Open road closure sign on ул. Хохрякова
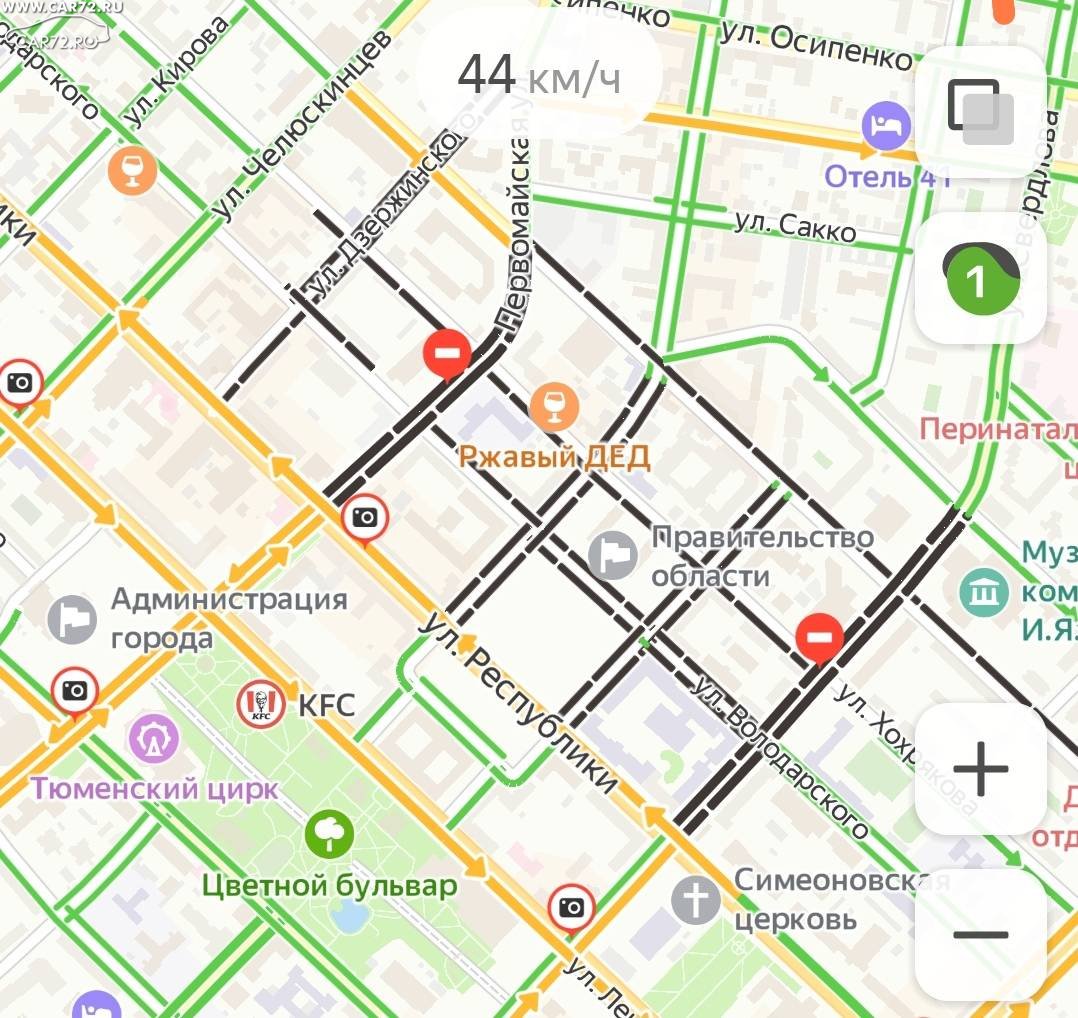Viewport: 1078px width, 1018px height. point(819,636)
